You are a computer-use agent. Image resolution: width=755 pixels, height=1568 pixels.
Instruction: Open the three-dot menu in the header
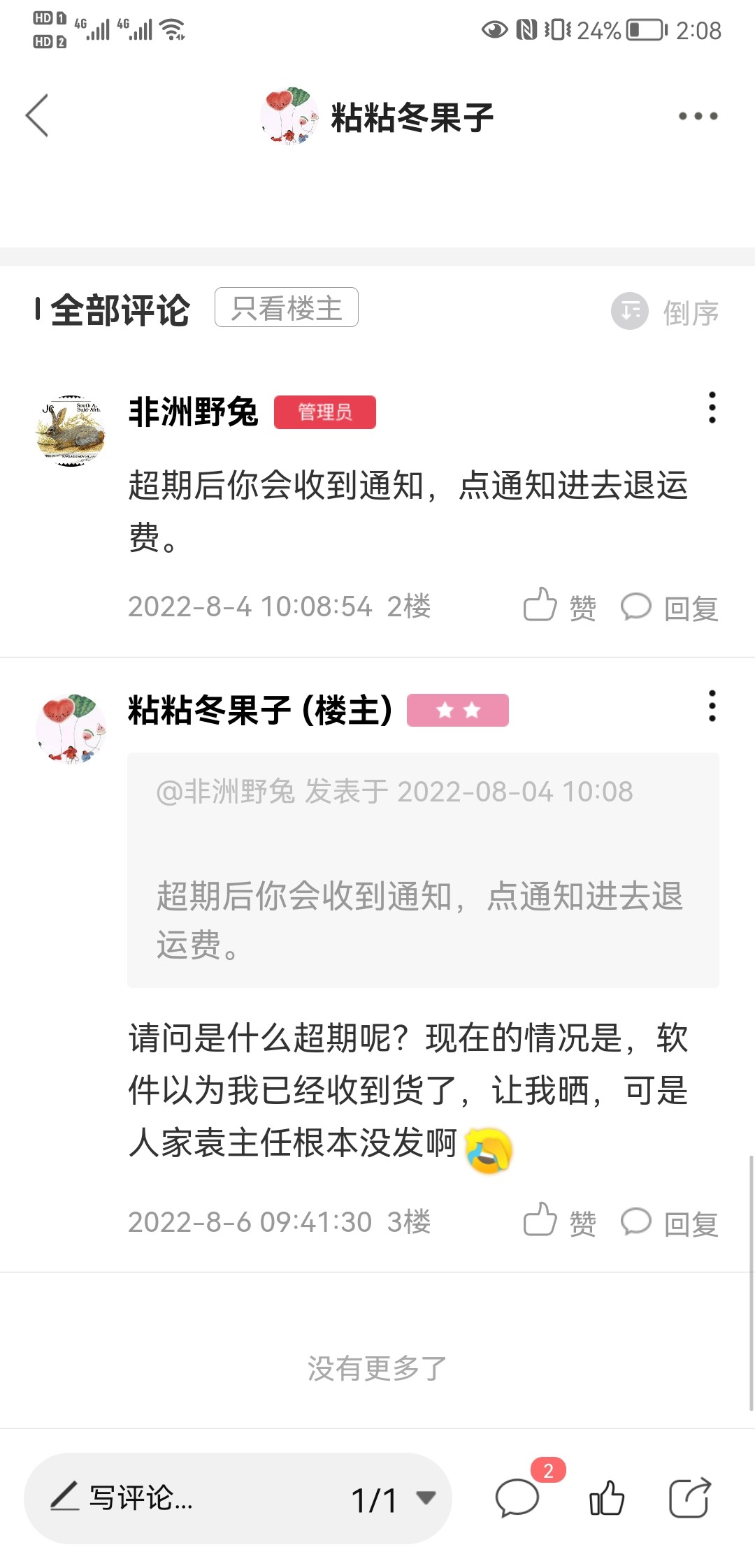[x=698, y=116]
